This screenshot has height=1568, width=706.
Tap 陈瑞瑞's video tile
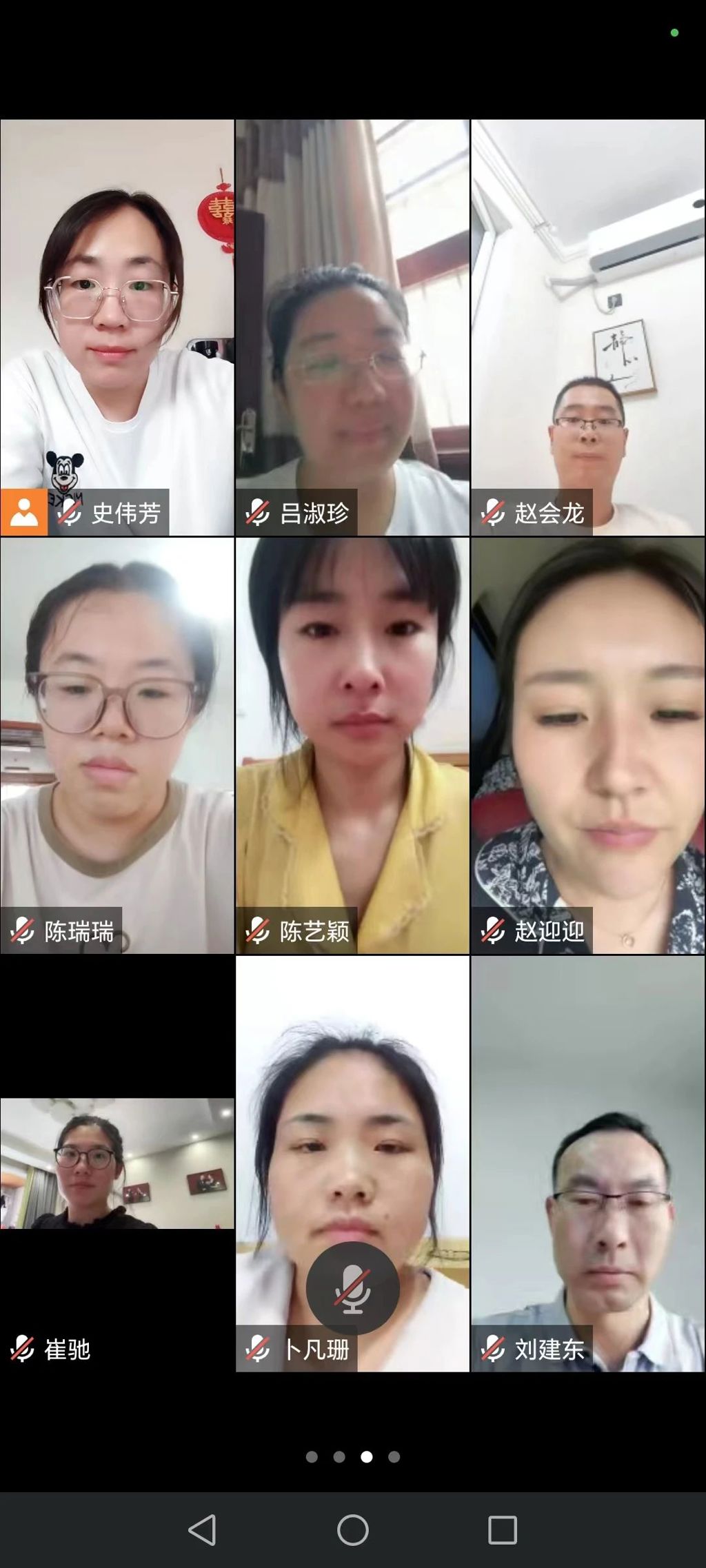(117, 744)
